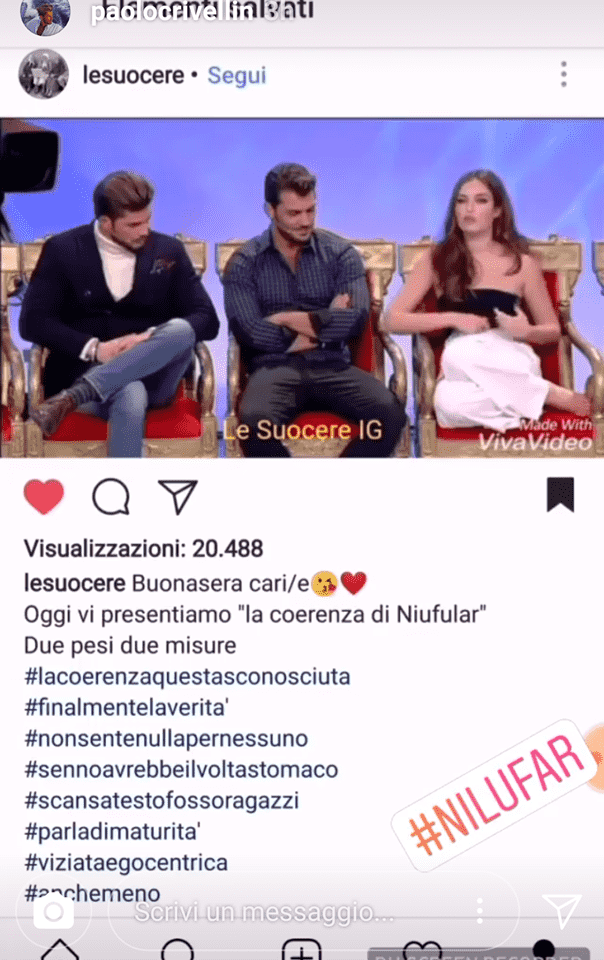
Task: Send this story via the paper plane
Action: (x=561, y=909)
